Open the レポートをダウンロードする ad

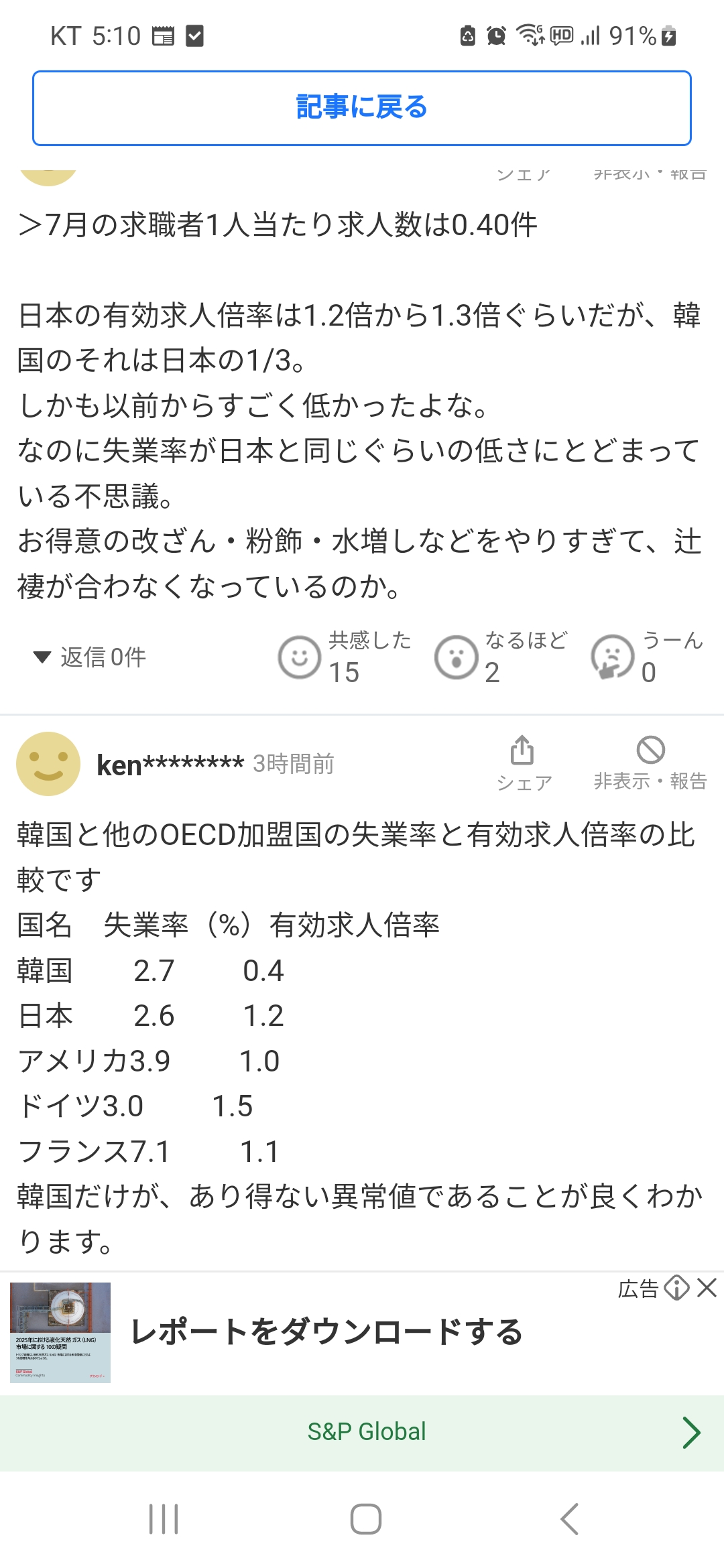326,1332
